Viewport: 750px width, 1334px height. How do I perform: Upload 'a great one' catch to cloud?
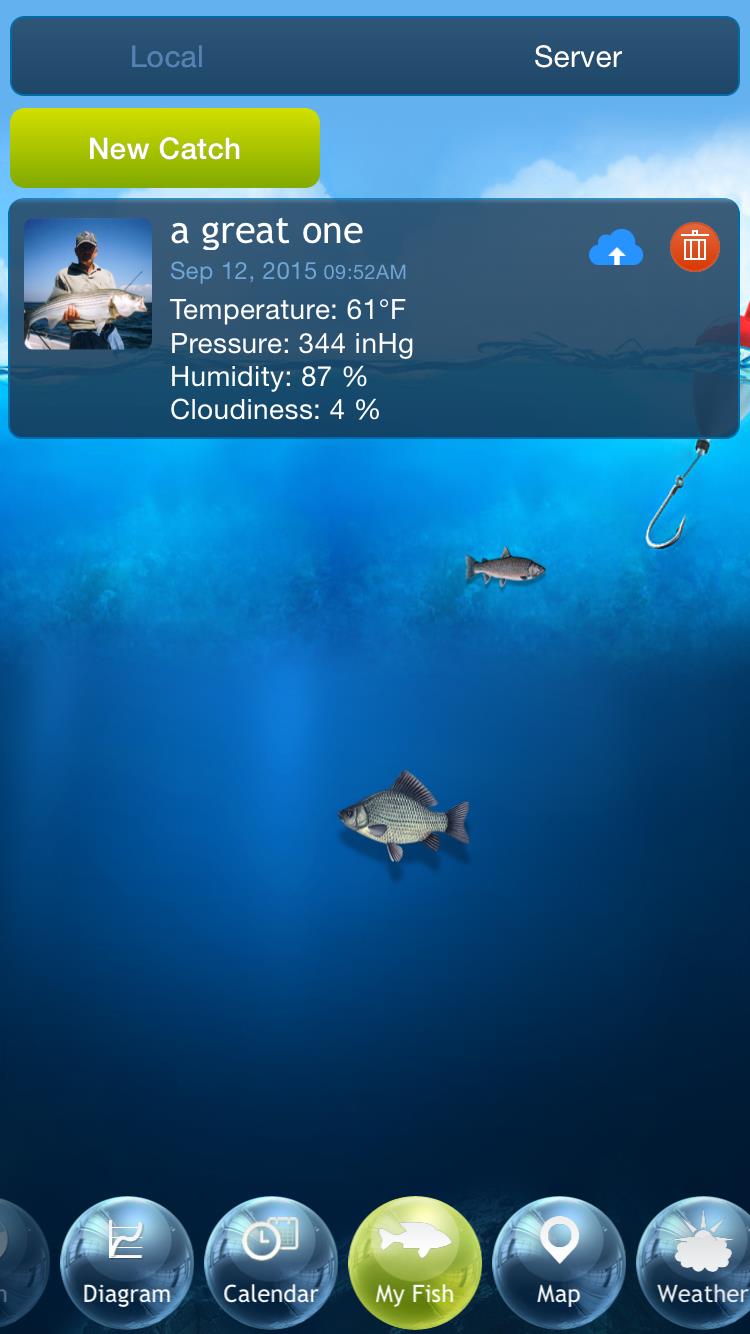(x=616, y=248)
